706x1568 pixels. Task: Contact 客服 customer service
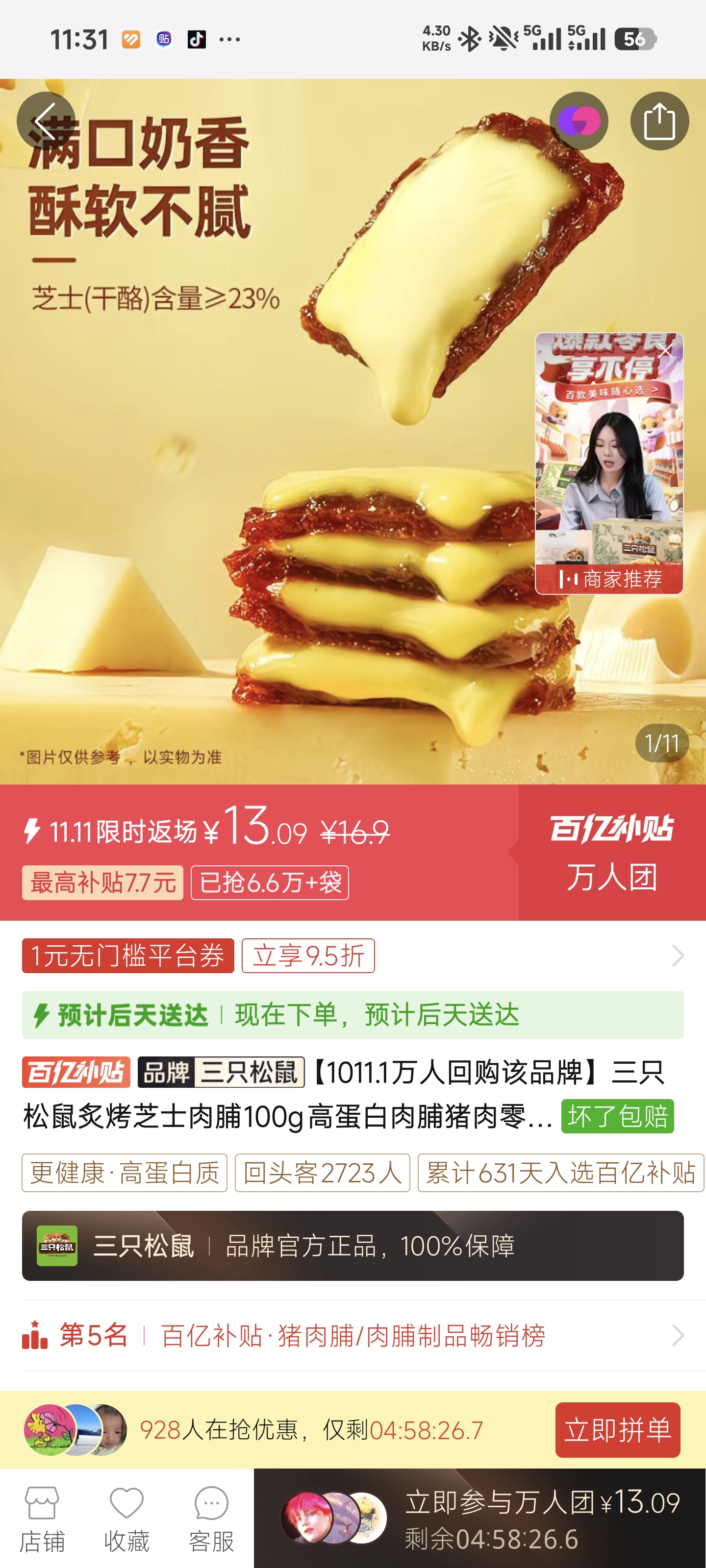point(211,1519)
